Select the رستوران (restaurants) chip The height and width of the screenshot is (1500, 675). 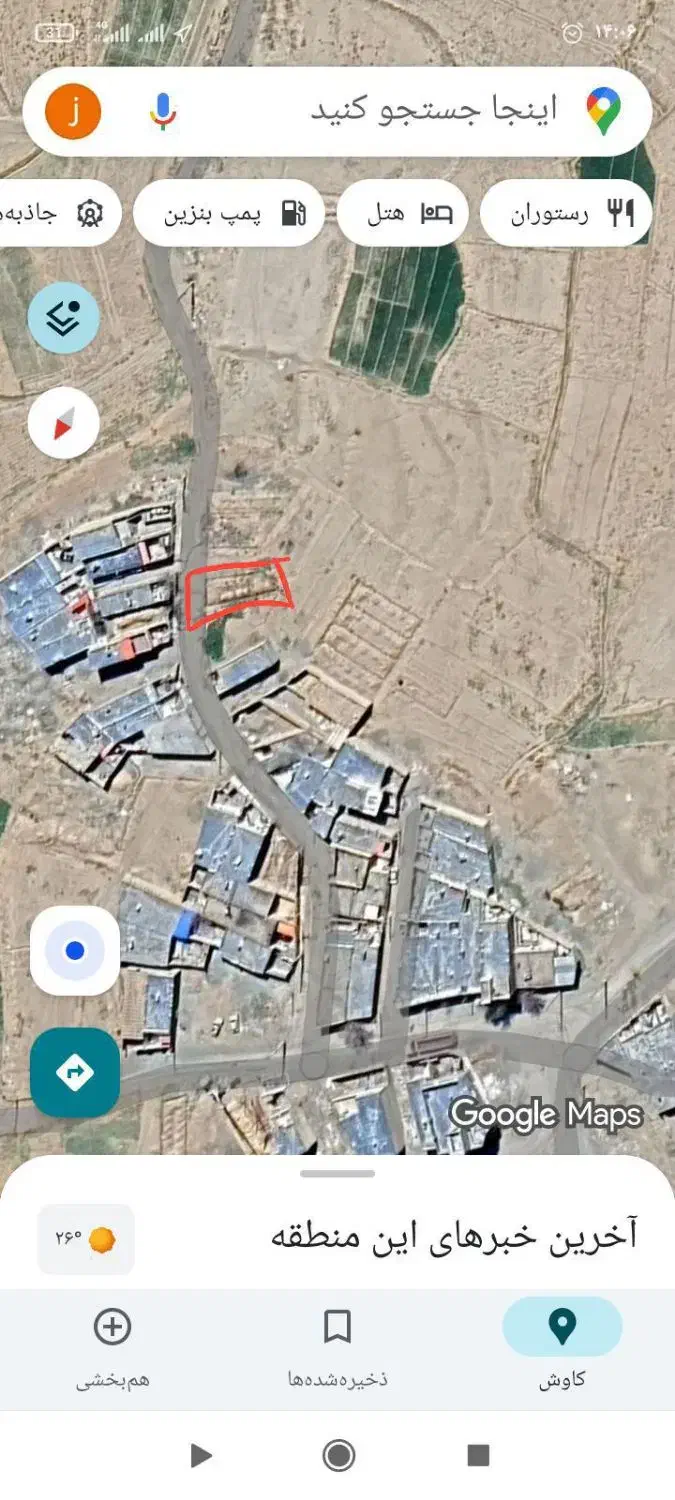click(x=566, y=213)
